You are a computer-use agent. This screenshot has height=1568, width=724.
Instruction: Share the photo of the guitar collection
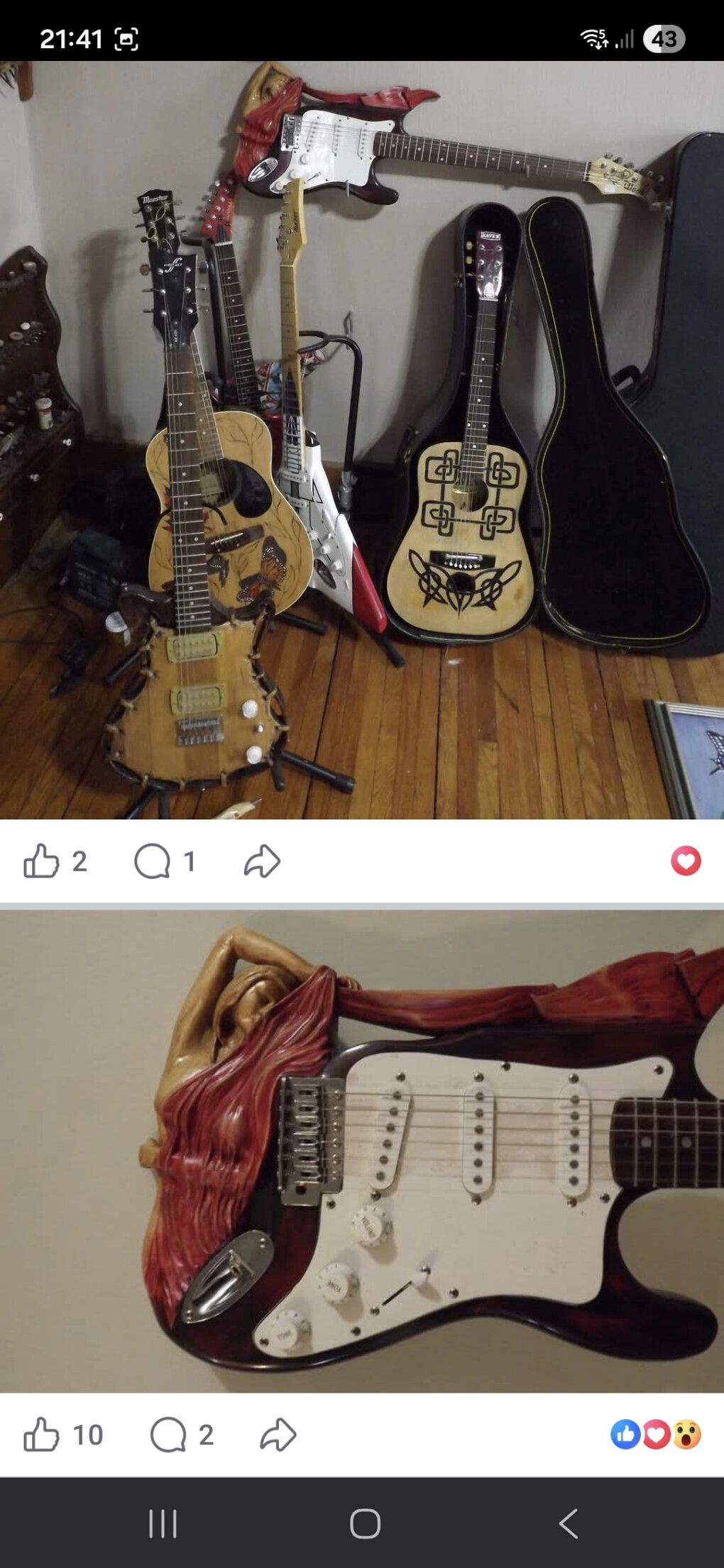point(262,861)
